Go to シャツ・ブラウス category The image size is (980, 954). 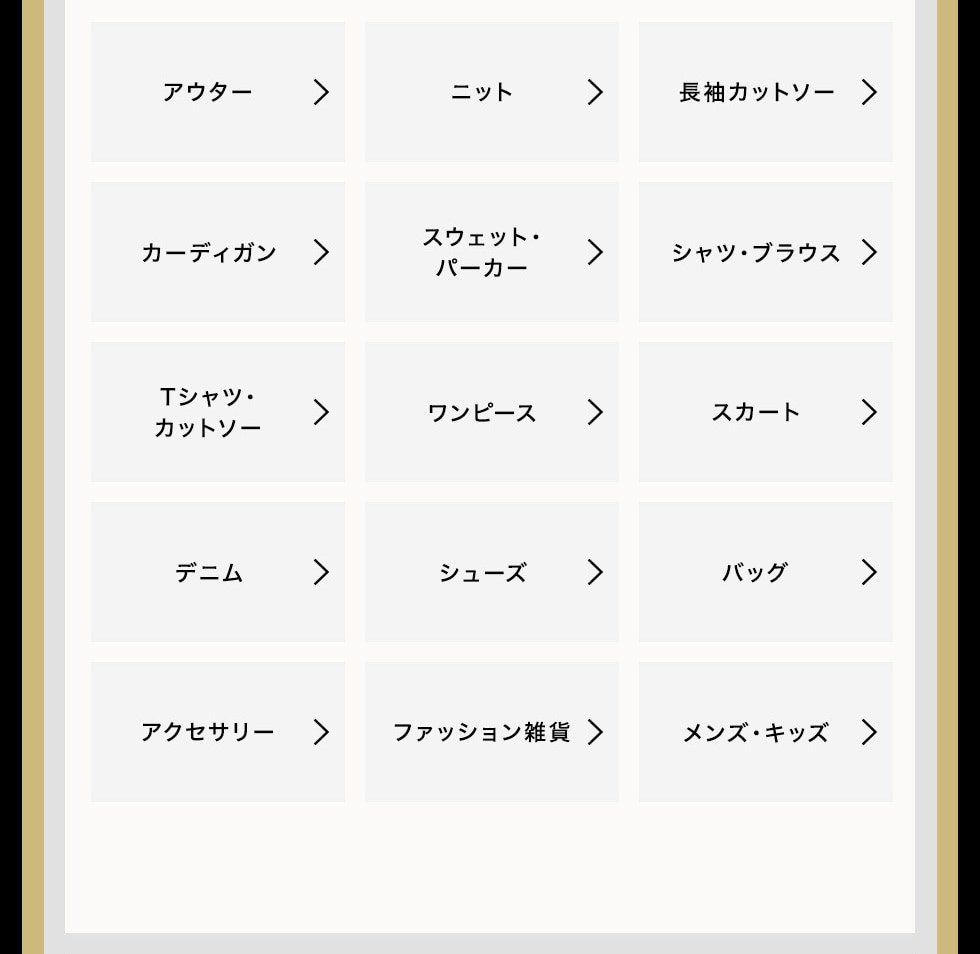point(765,252)
